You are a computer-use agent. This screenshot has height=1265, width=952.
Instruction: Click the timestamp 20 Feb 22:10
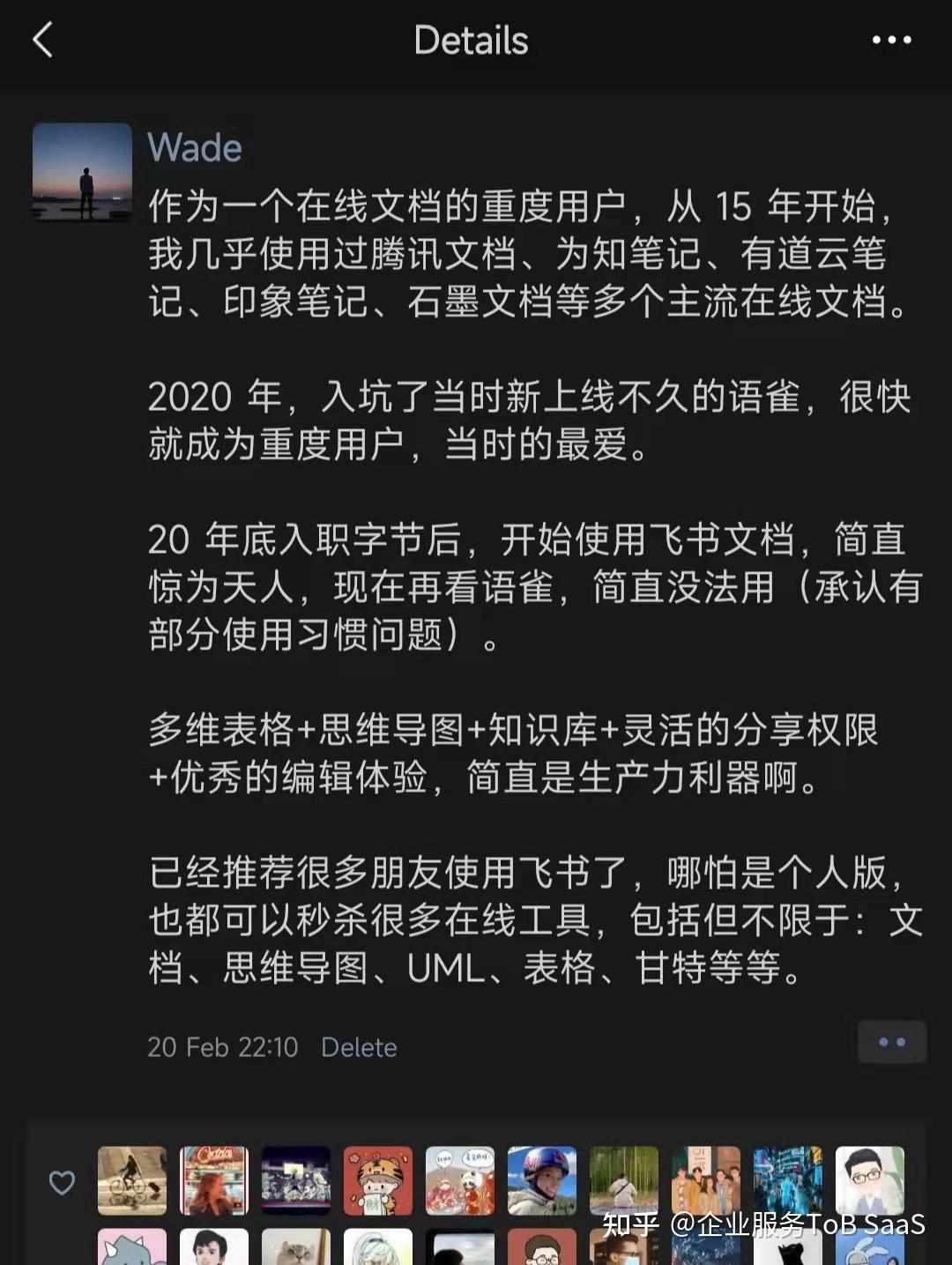tap(219, 1047)
